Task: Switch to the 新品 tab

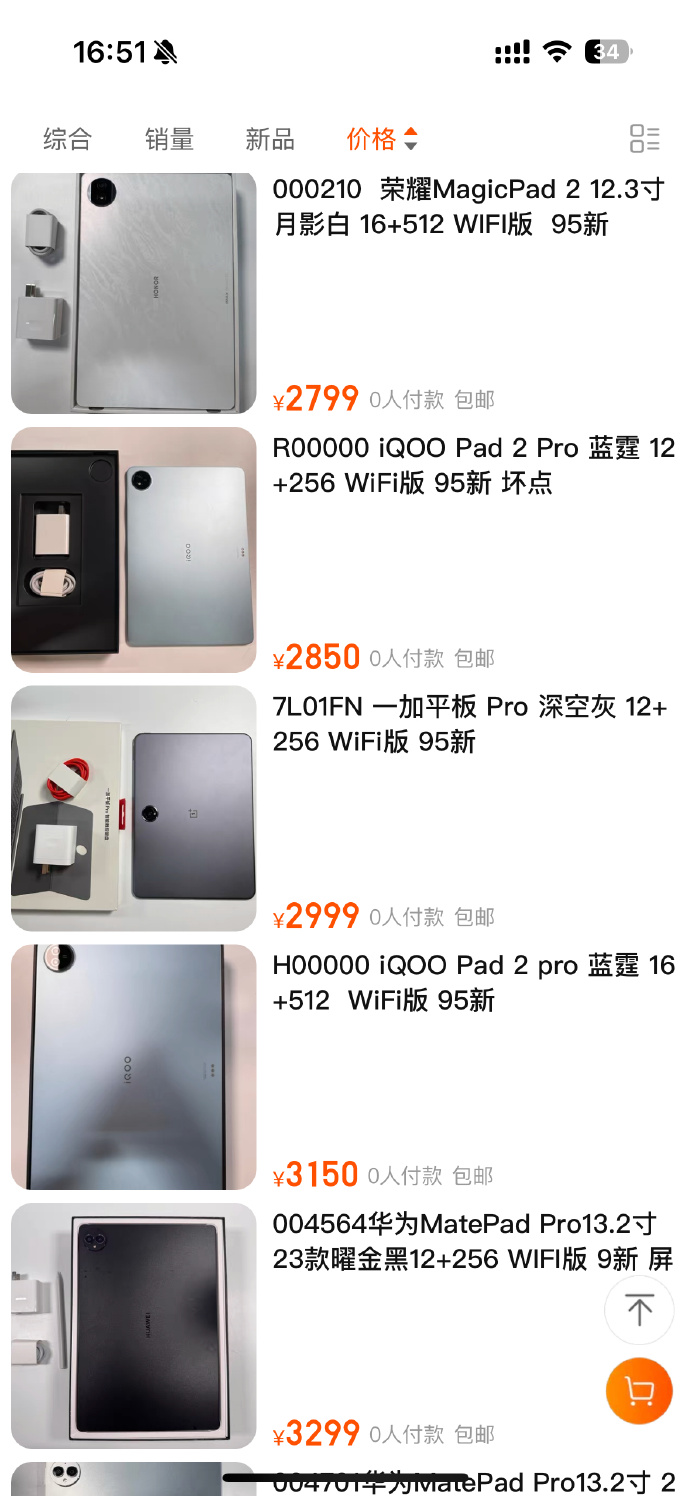Action: [270, 139]
